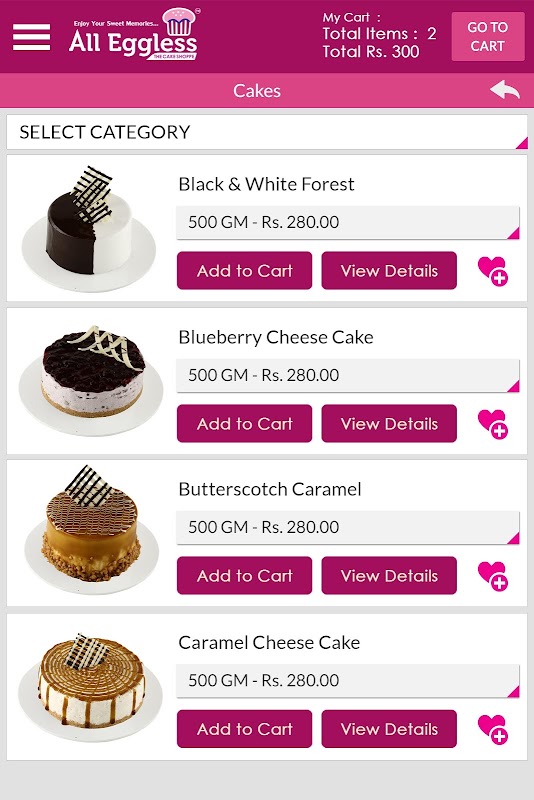The width and height of the screenshot is (534, 800).
Task: Add Black & White Forest to wishlist
Action: point(493,271)
